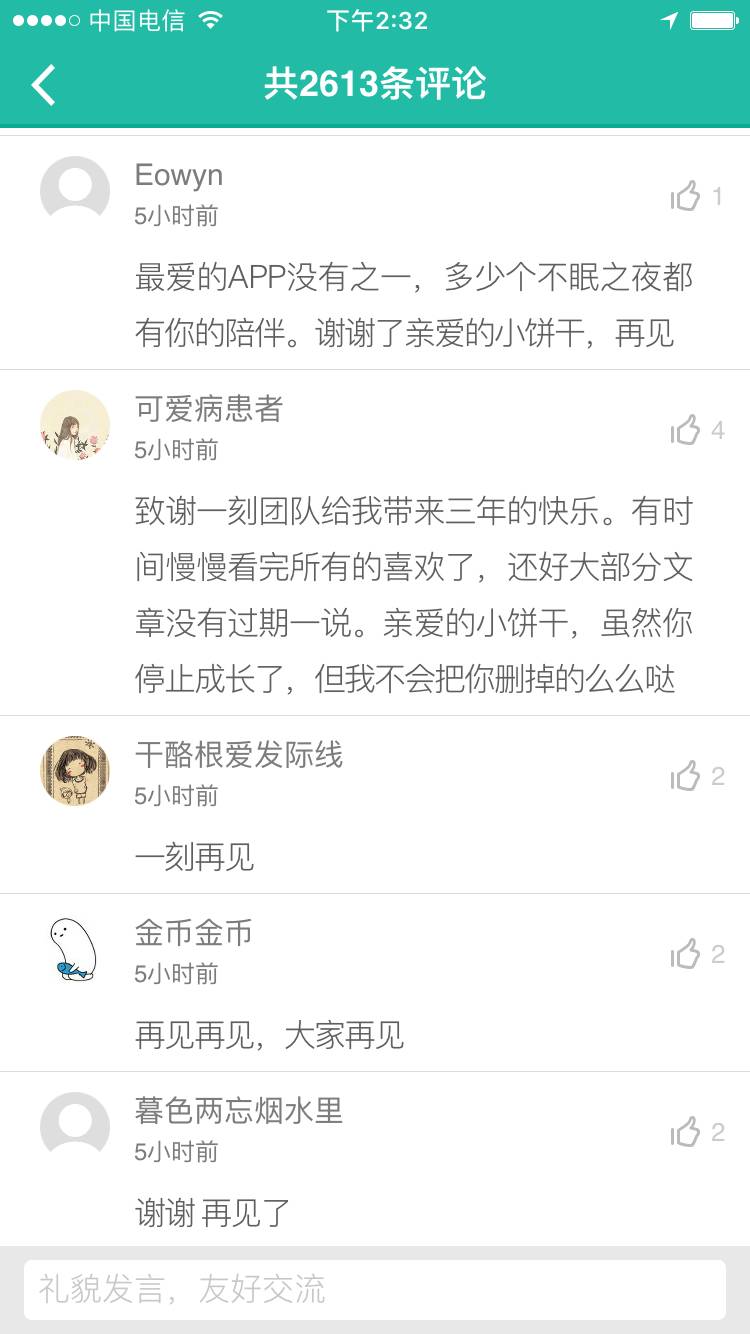View the avatar of 干酪根爱发际线
The image size is (750, 1334).
(75, 771)
